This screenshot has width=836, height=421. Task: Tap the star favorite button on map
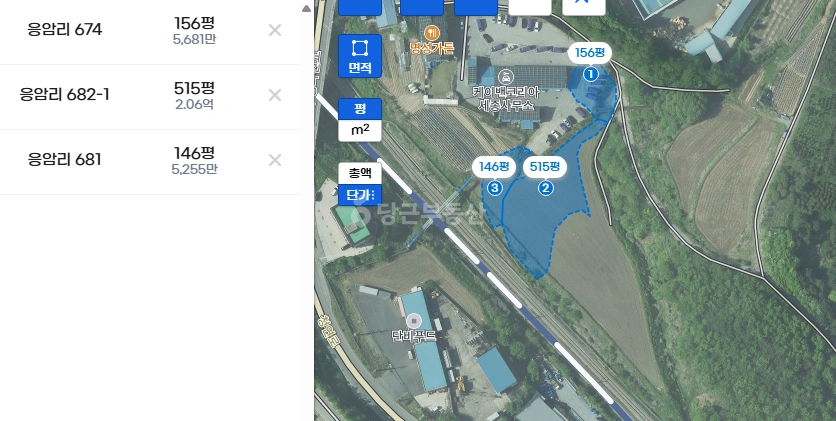[x=583, y=5]
